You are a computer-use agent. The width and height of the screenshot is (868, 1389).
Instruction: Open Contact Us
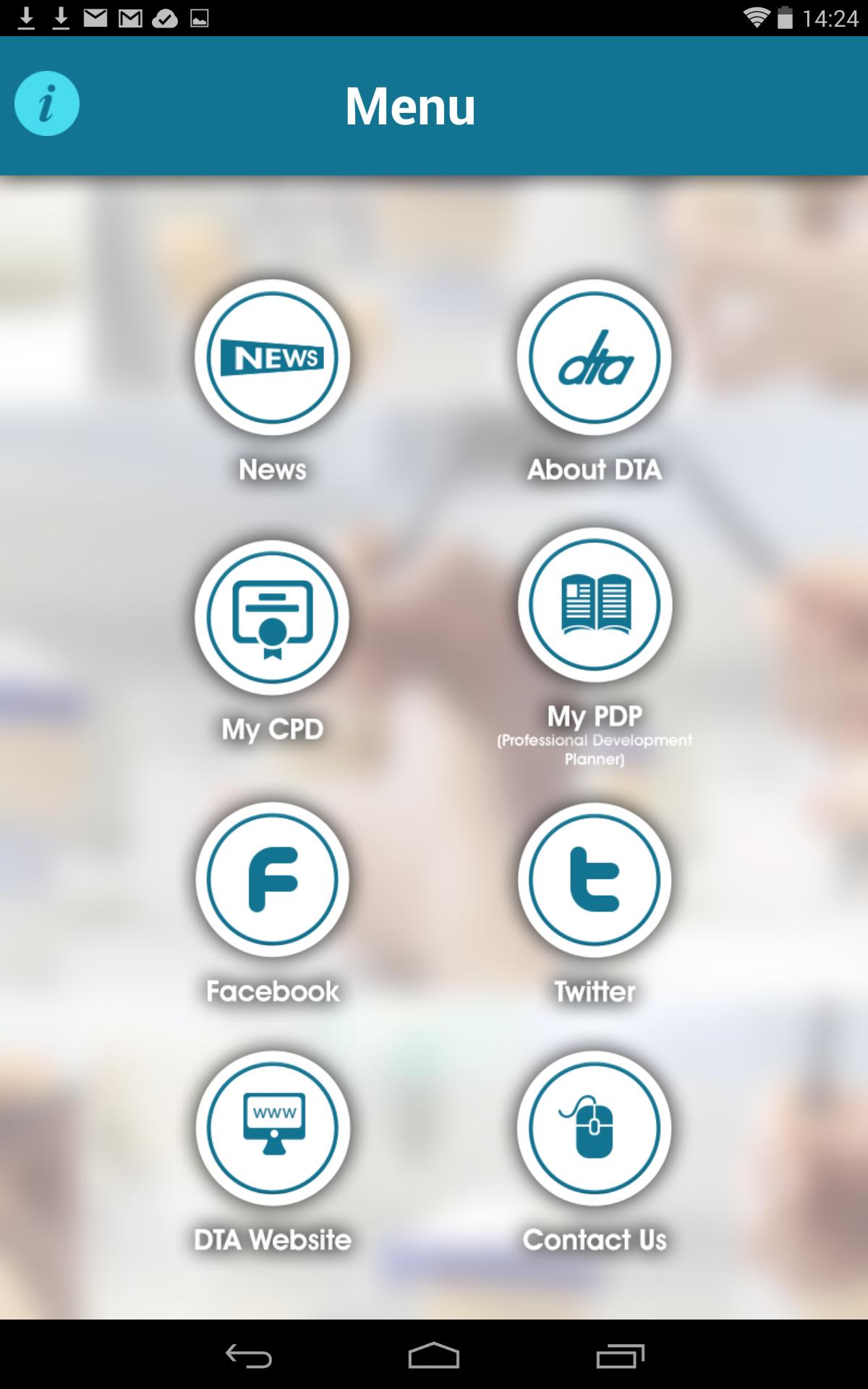pos(594,1127)
